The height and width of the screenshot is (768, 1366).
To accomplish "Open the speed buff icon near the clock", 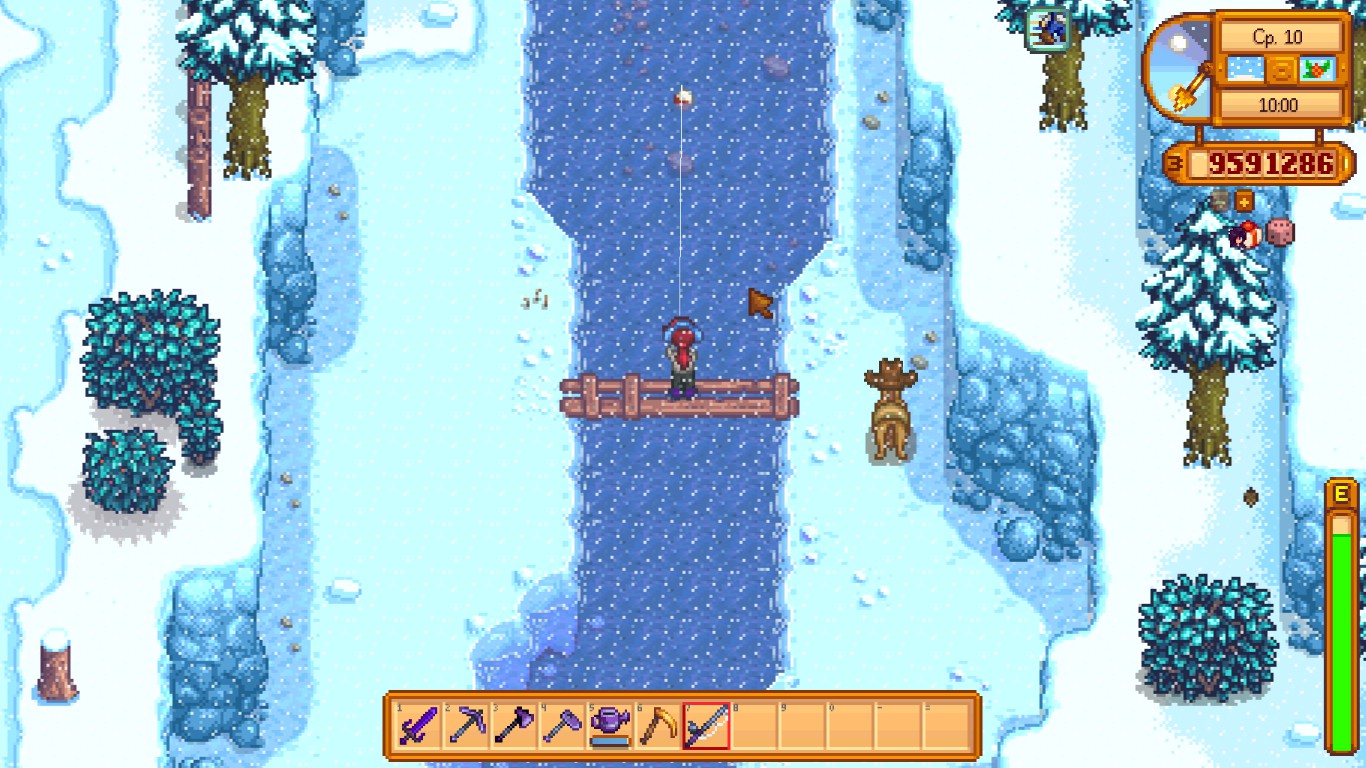I will pyautogui.click(x=1047, y=29).
